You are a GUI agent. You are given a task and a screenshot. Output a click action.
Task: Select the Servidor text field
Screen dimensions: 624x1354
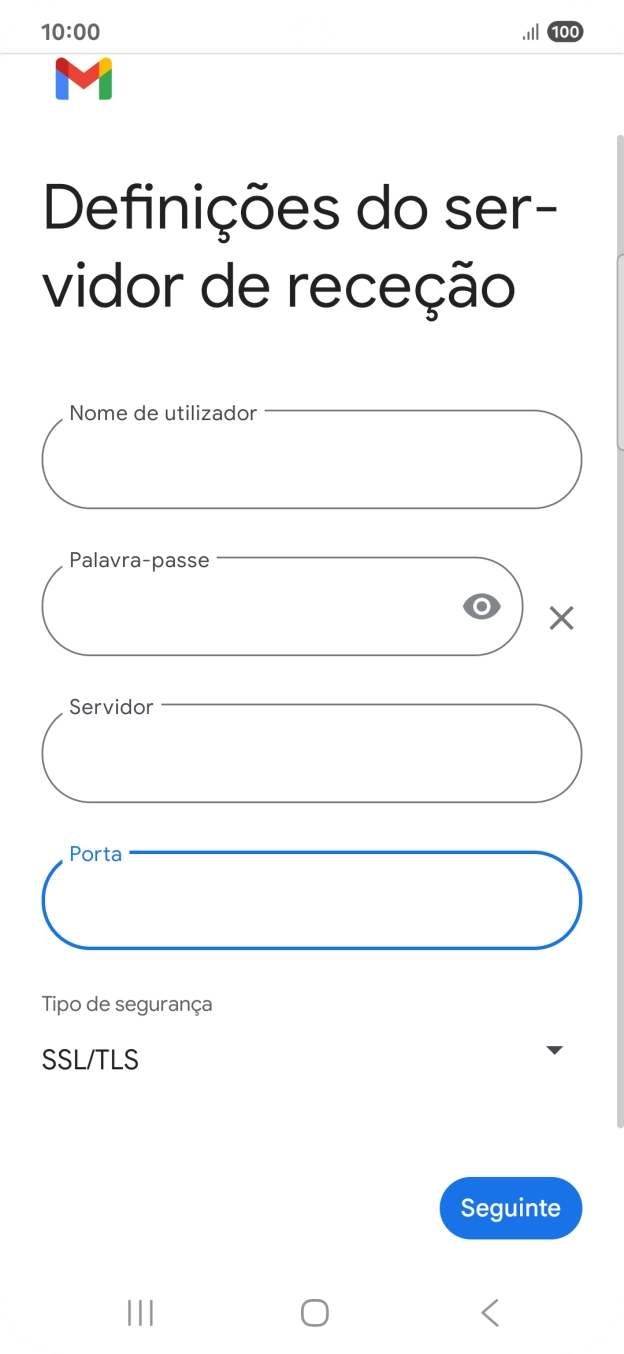point(311,754)
